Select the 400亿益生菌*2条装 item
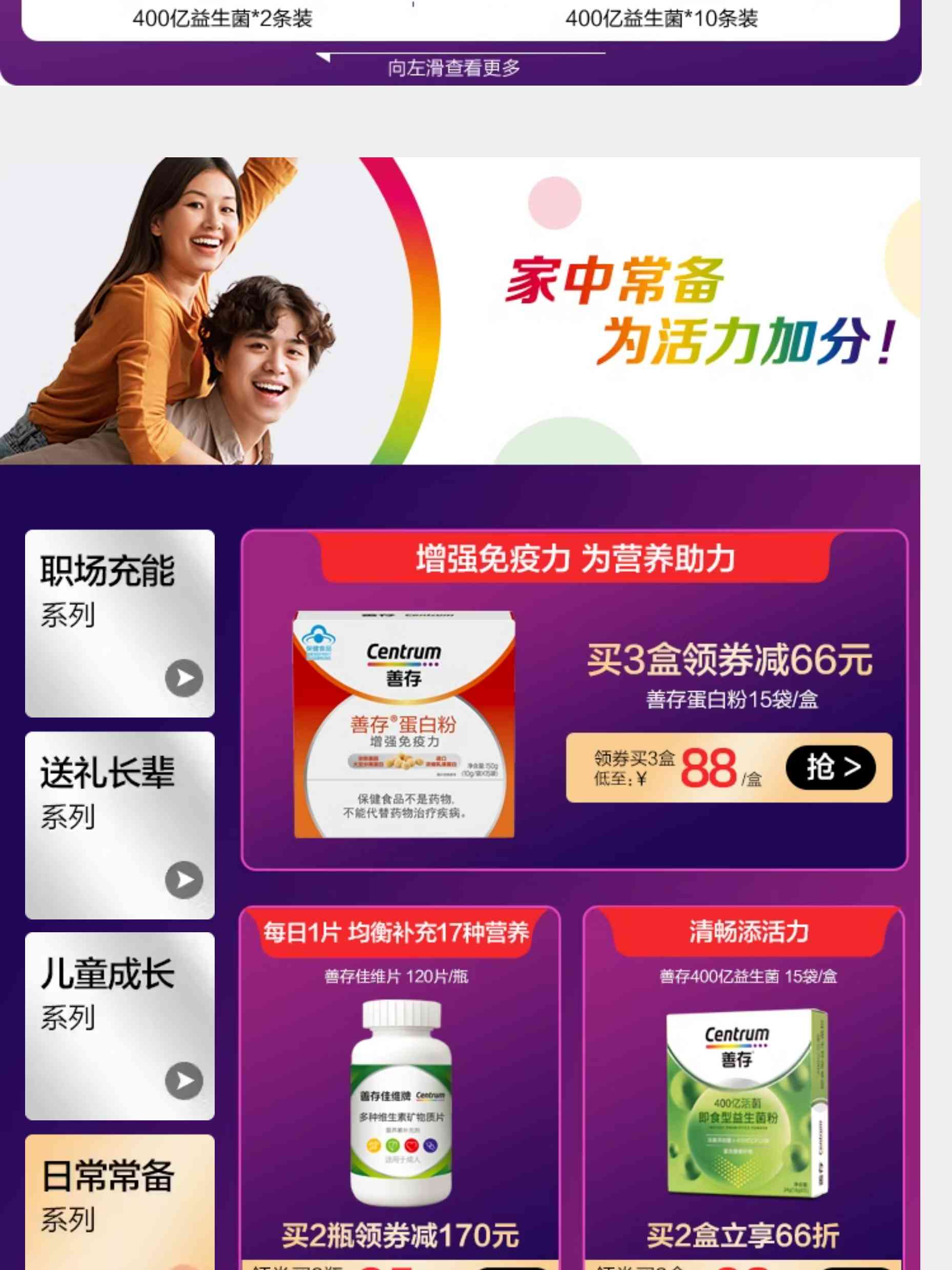The height and width of the screenshot is (1270, 952). click(222, 19)
